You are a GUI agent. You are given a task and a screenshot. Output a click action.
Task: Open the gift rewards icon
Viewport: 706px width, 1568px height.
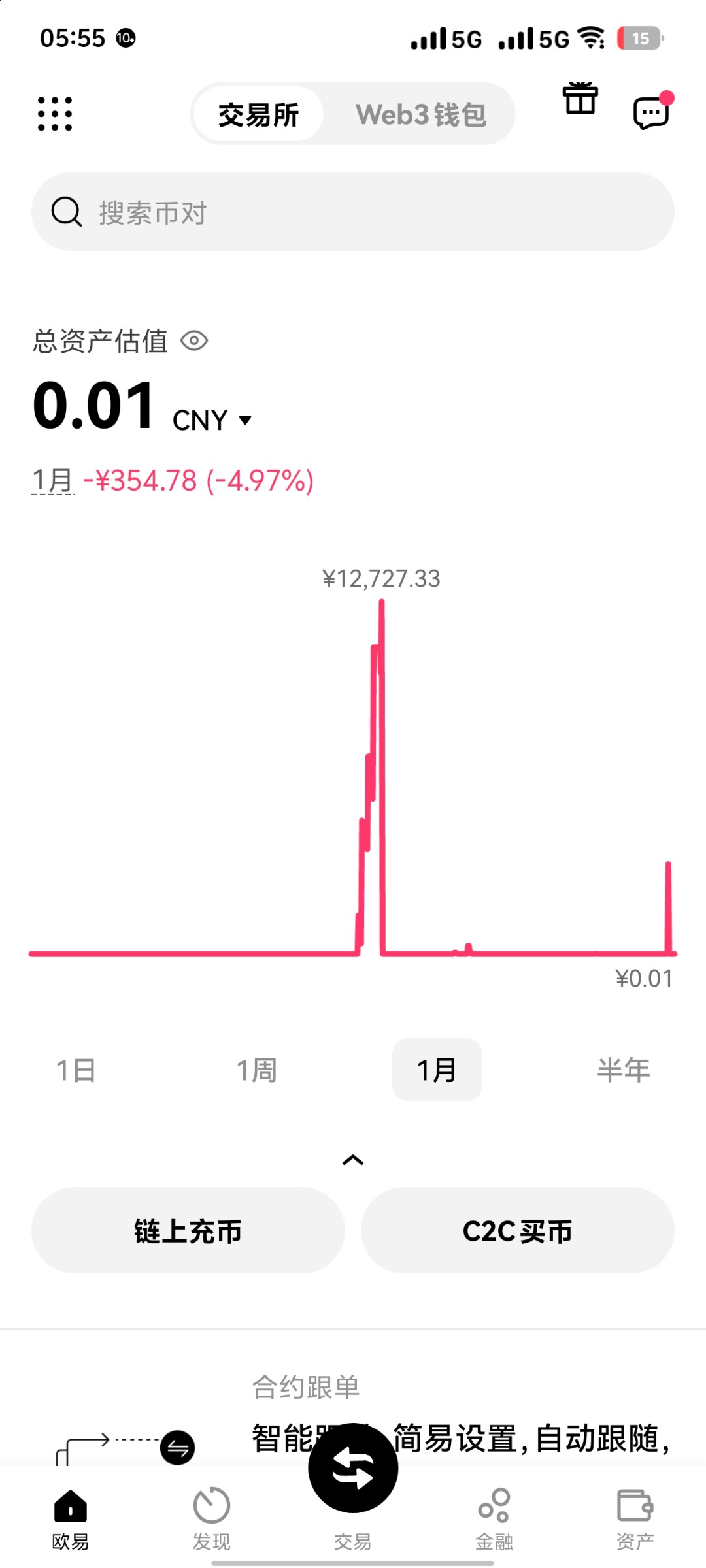point(580,99)
